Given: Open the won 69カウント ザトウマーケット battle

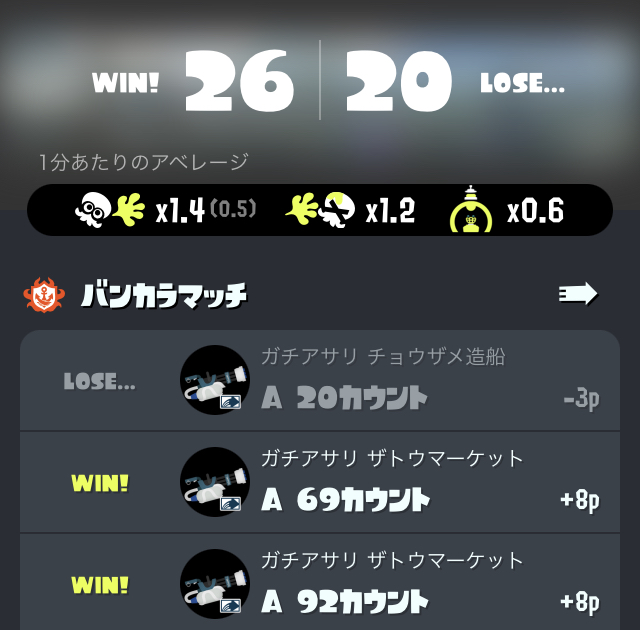Looking at the screenshot, I should tap(320, 483).
